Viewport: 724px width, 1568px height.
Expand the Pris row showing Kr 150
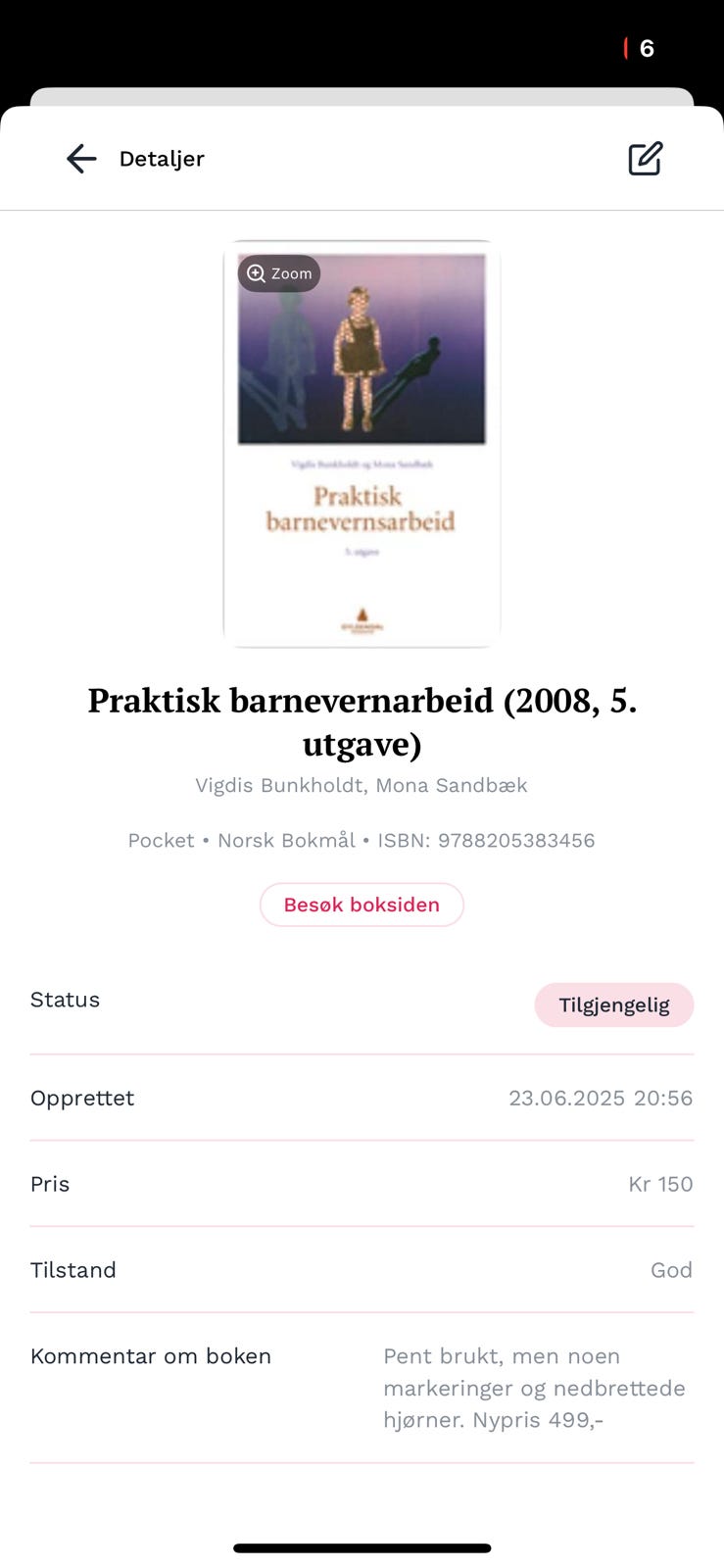pyautogui.click(x=362, y=1184)
